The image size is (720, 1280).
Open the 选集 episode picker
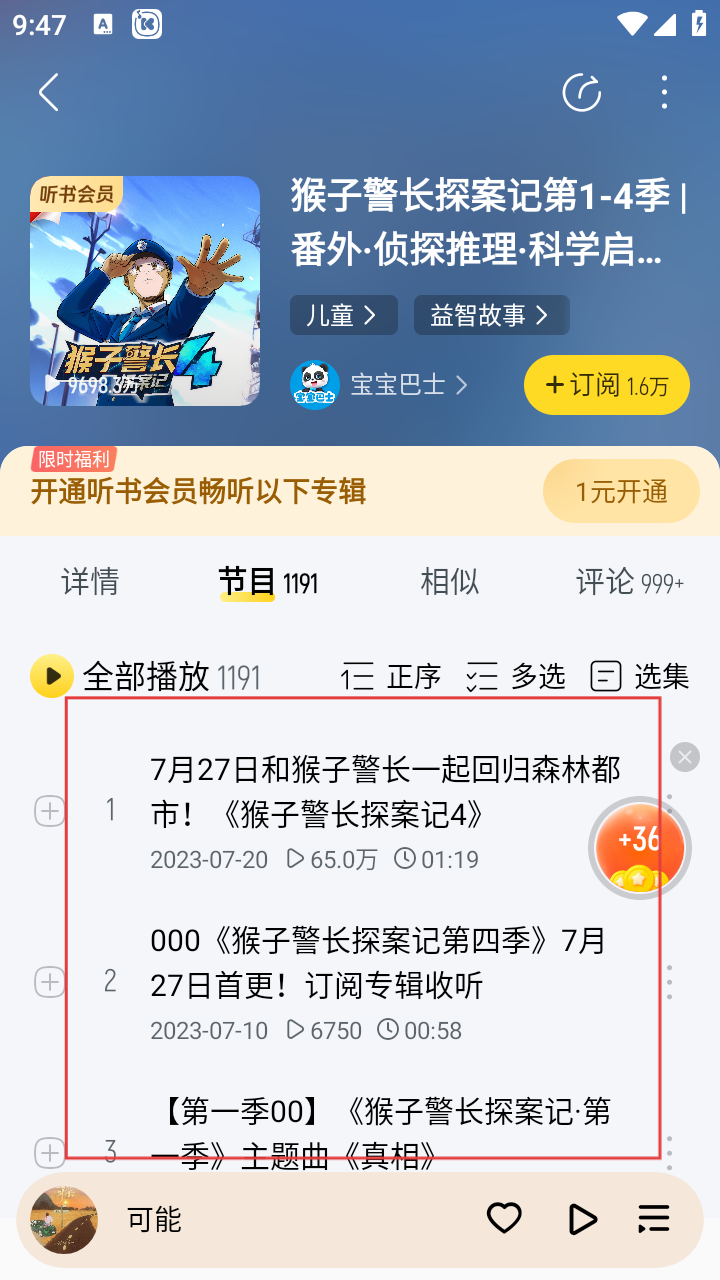point(640,677)
